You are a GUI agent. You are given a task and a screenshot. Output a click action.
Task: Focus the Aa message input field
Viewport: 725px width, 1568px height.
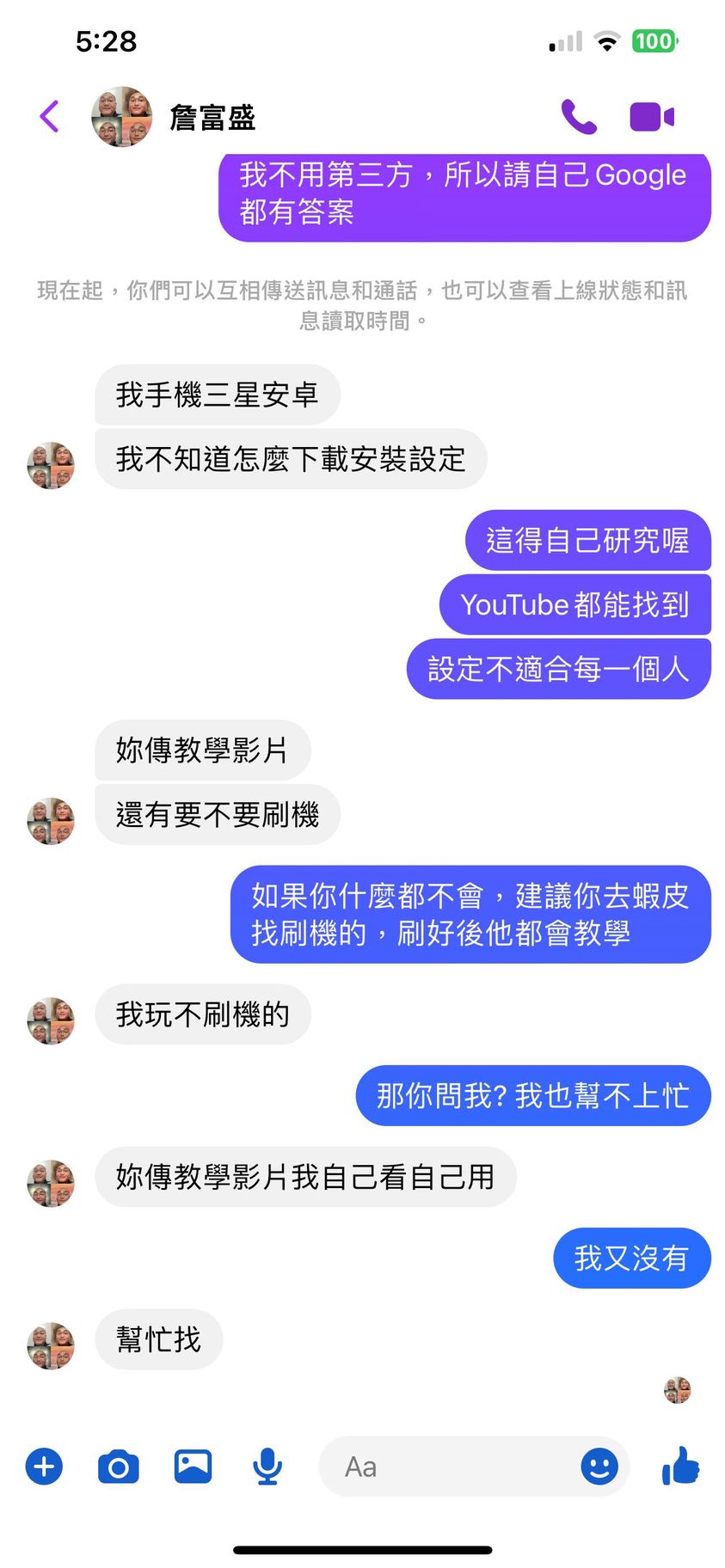447,1466
